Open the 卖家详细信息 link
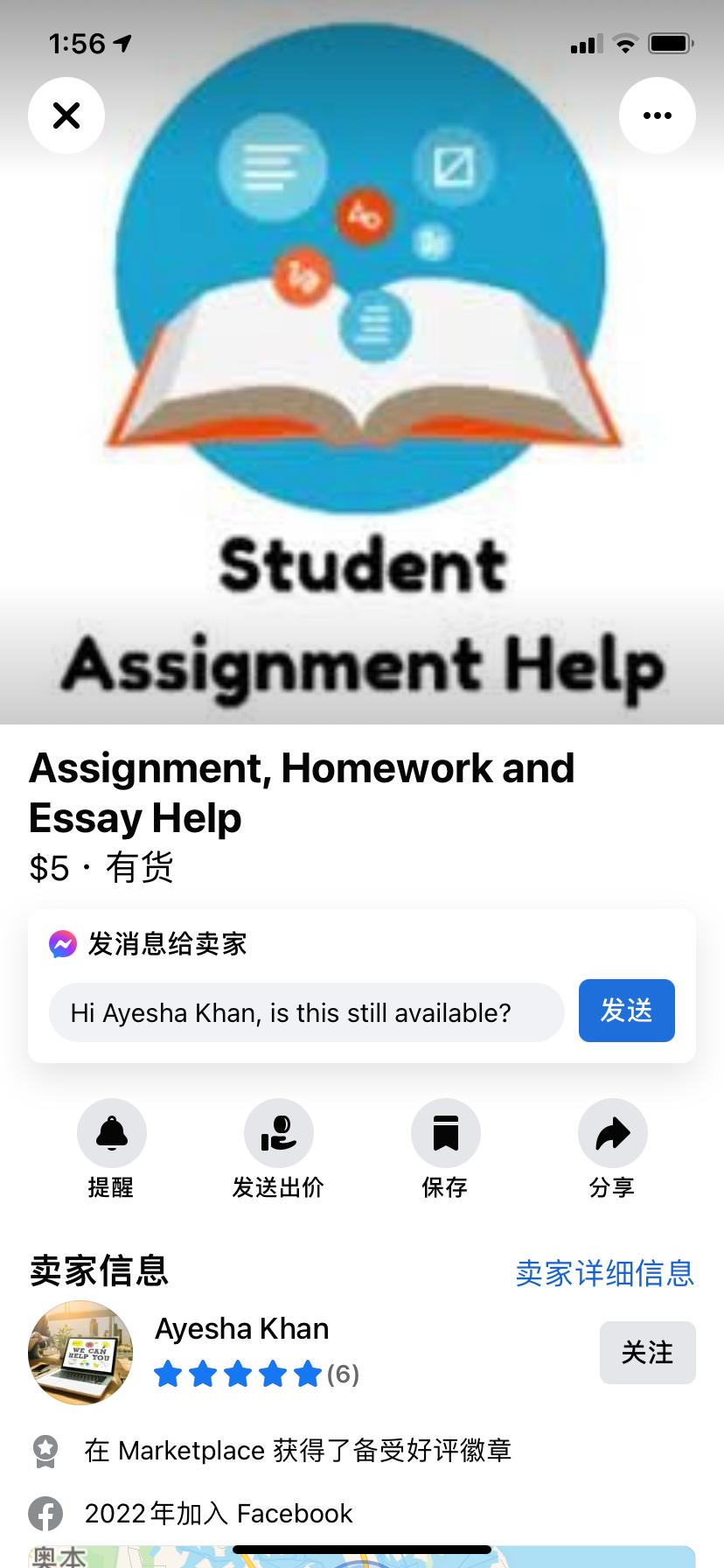724x1568 pixels. coord(604,1273)
